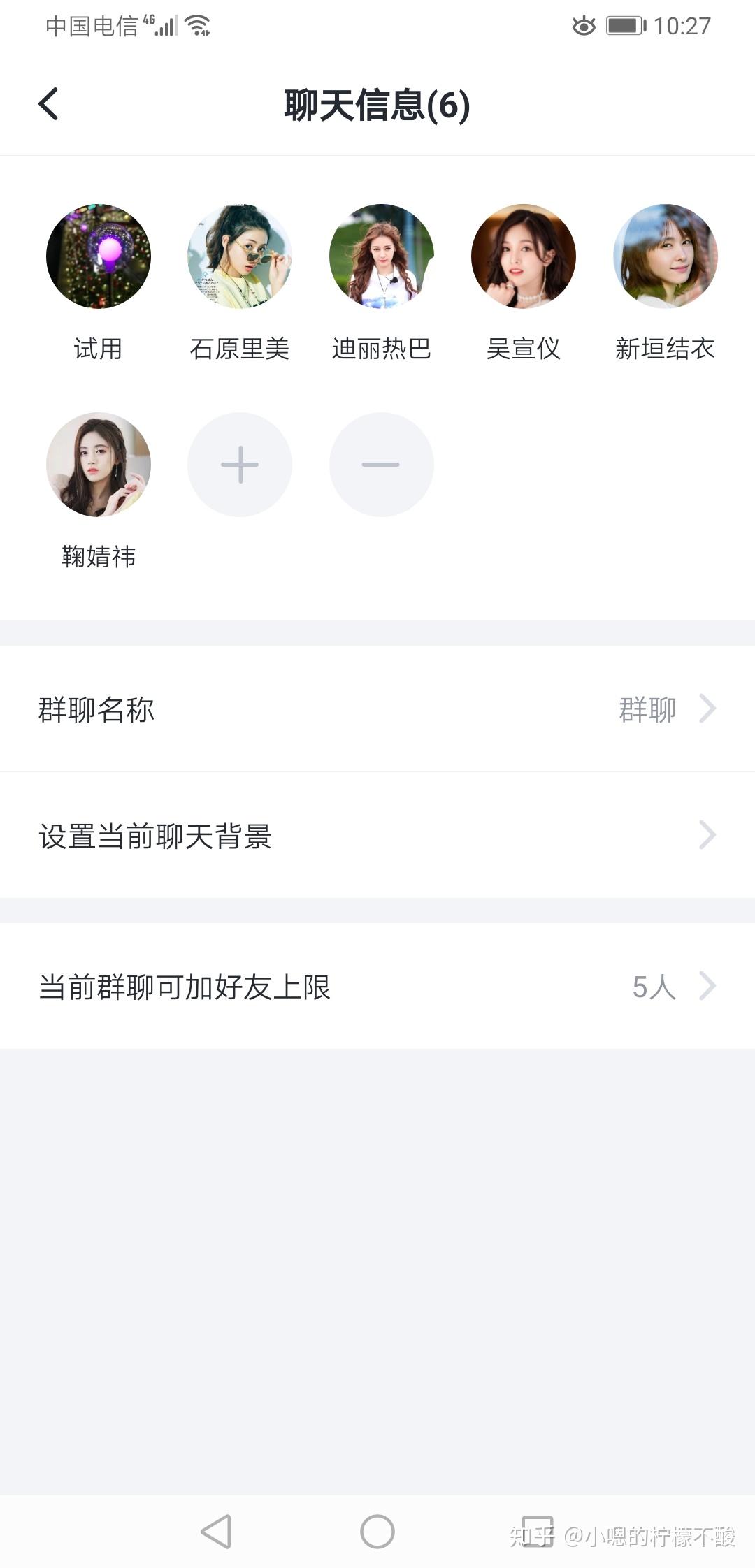This screenshot has width=755, height=1568.
Task: Open 设置当前聊天背景
Action: coord(377,836)
